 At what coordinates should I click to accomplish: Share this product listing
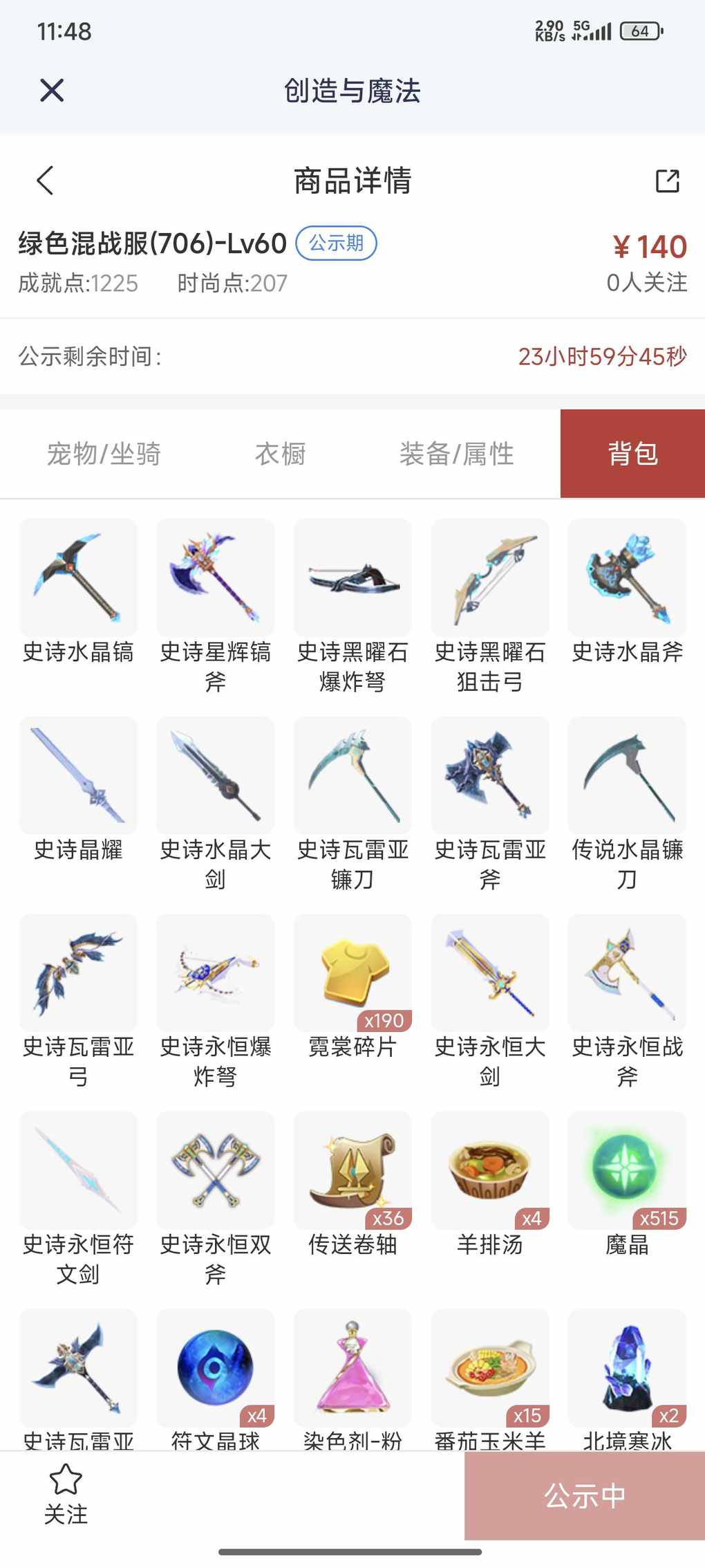tap(667, 181)
